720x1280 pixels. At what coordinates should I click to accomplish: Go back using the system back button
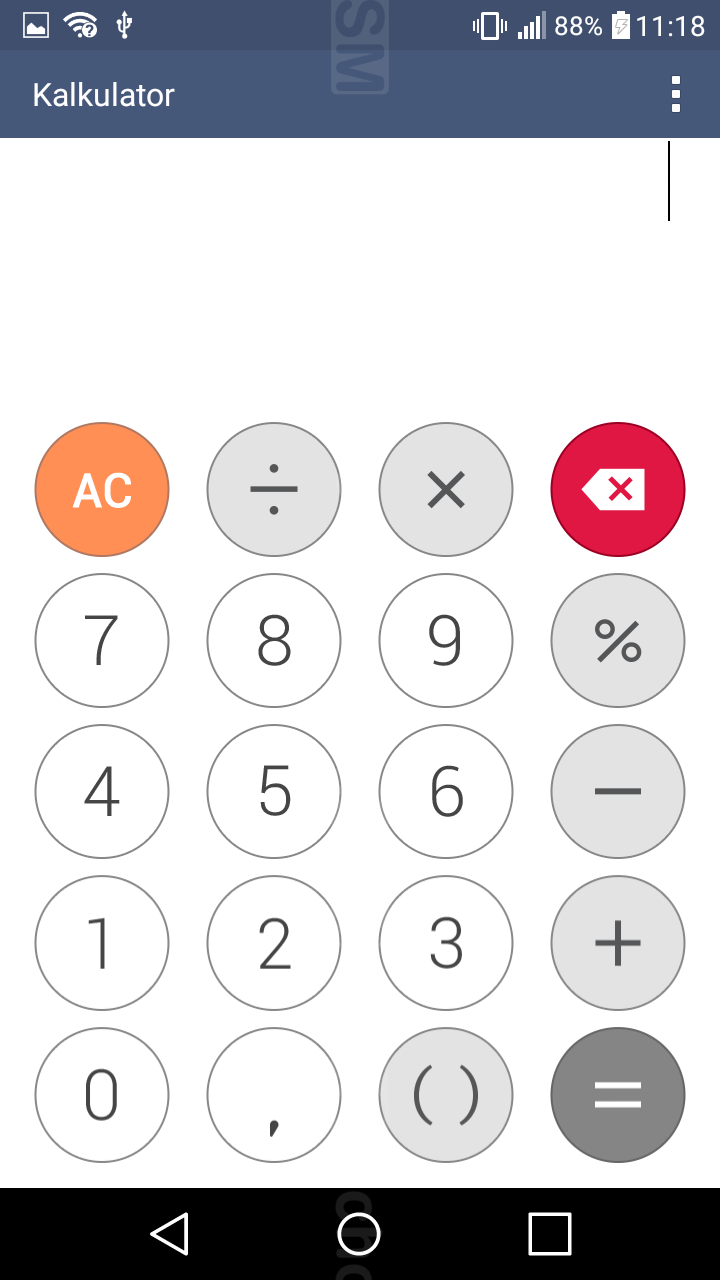tap(170, 1234)
